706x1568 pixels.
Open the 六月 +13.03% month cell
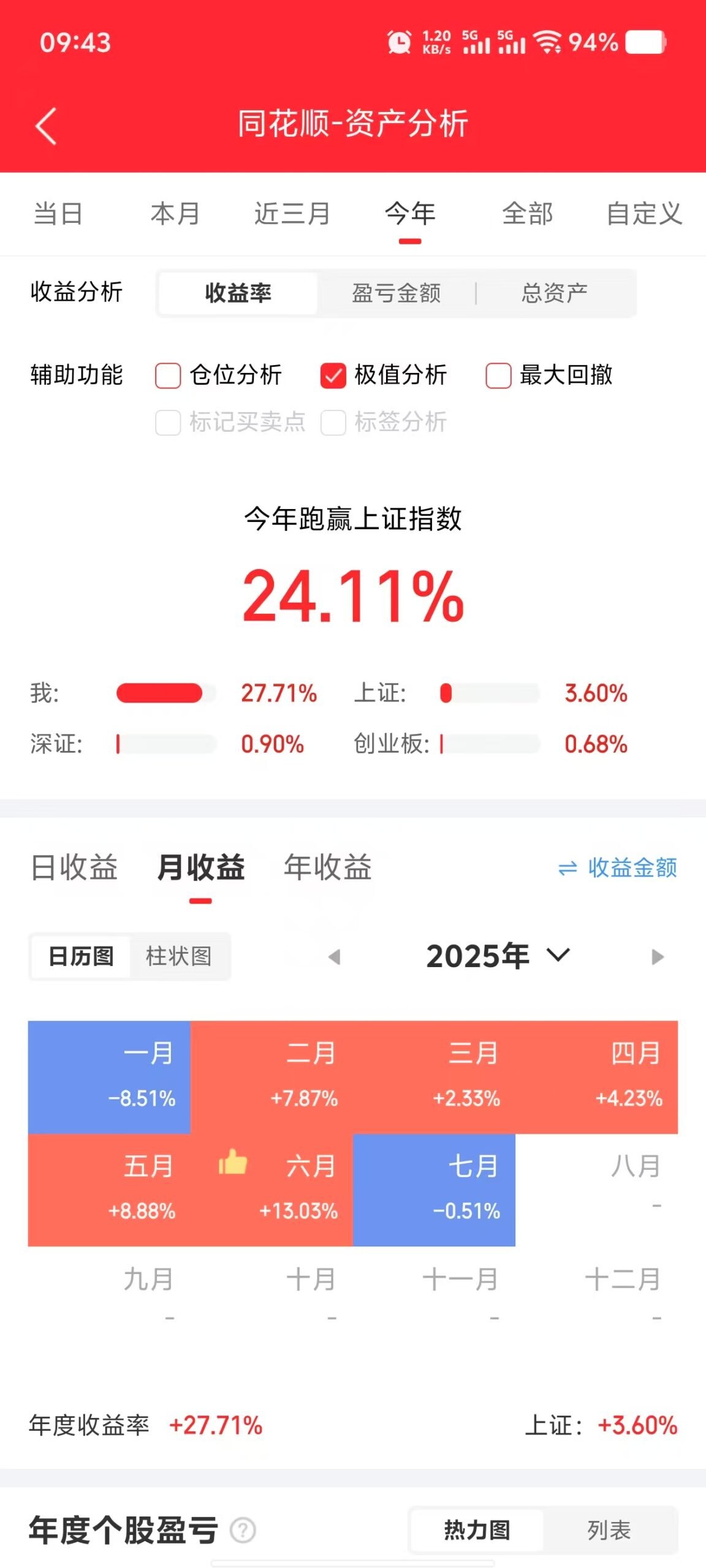coord(271,1189)
